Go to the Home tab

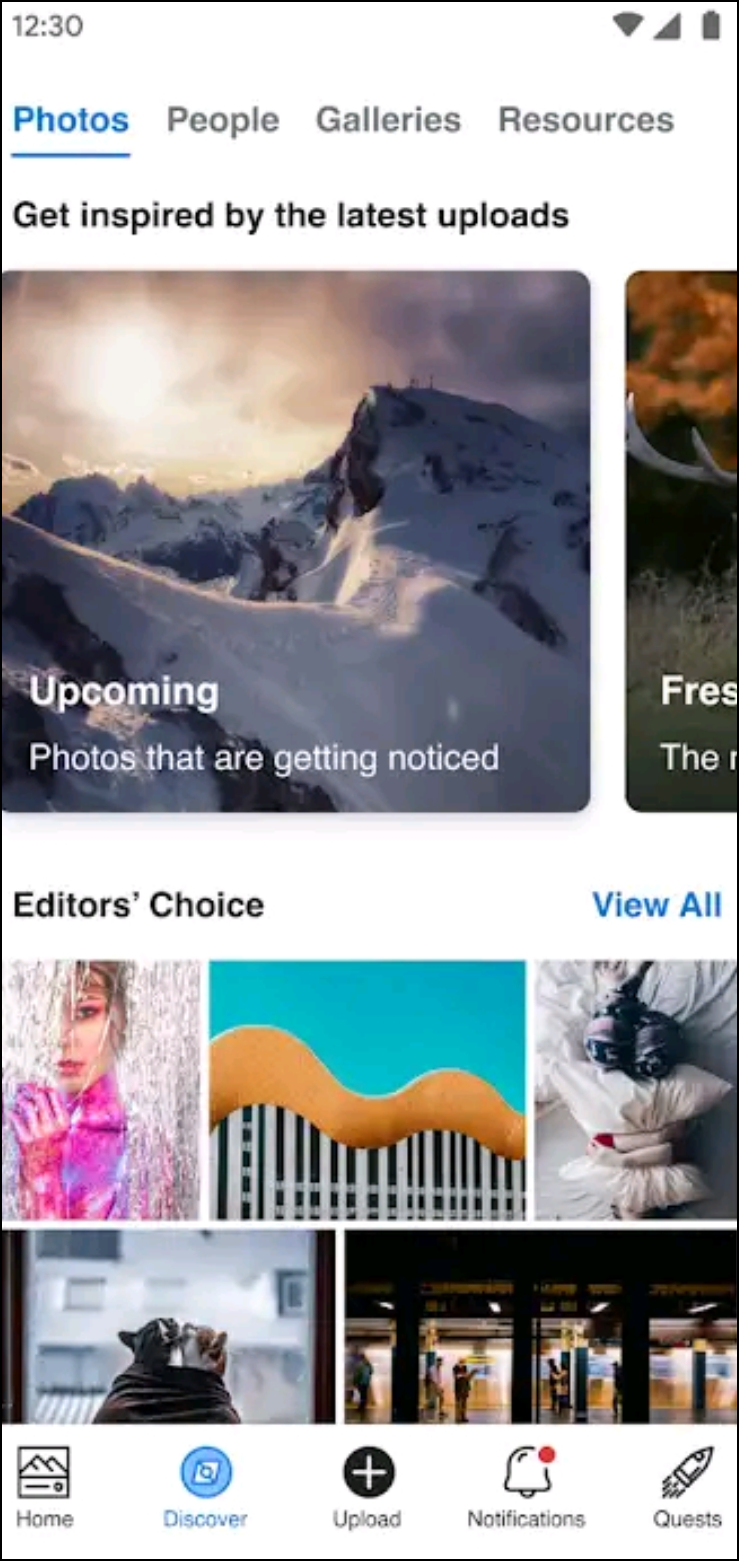point(44,1490)
